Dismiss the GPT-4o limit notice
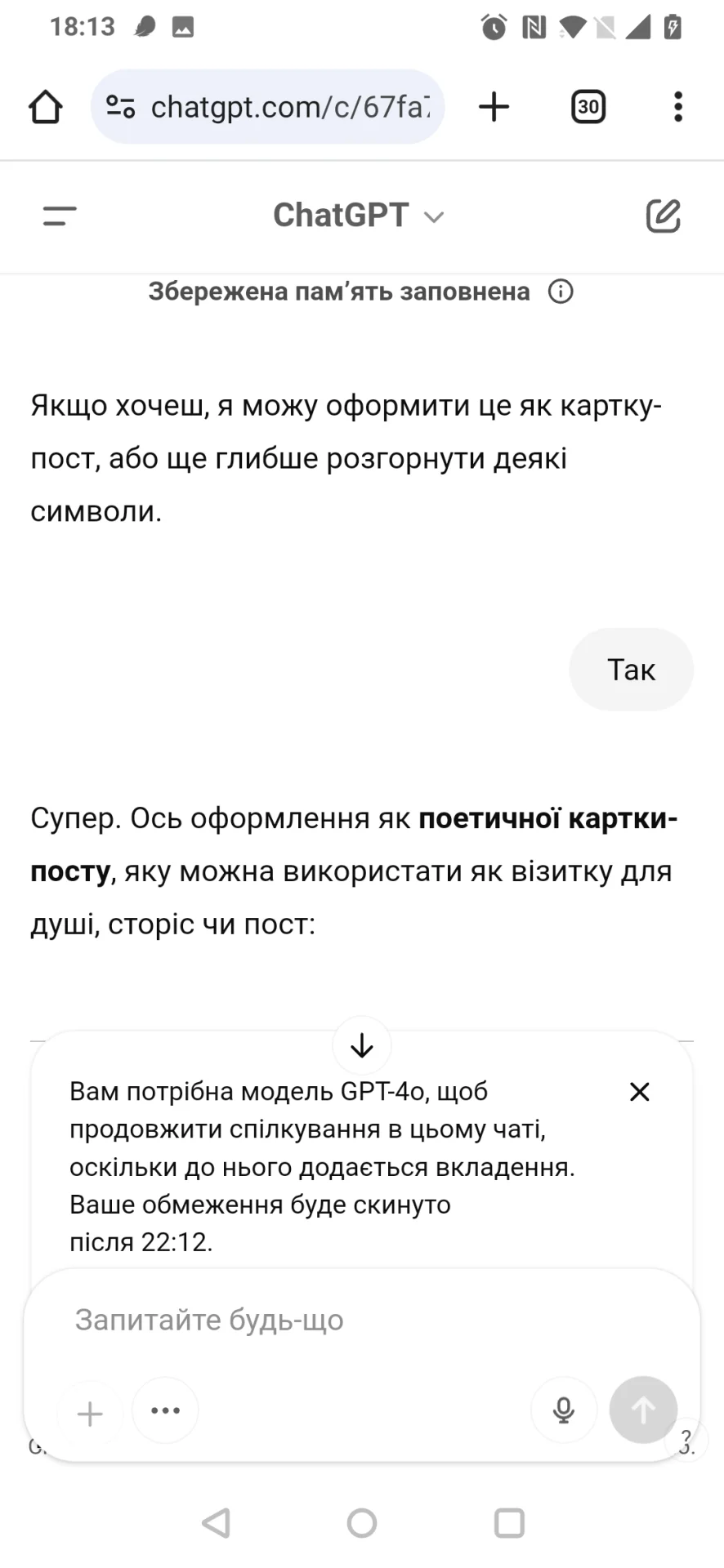This screenshot has height=1568, width=724. [640, 1092]
